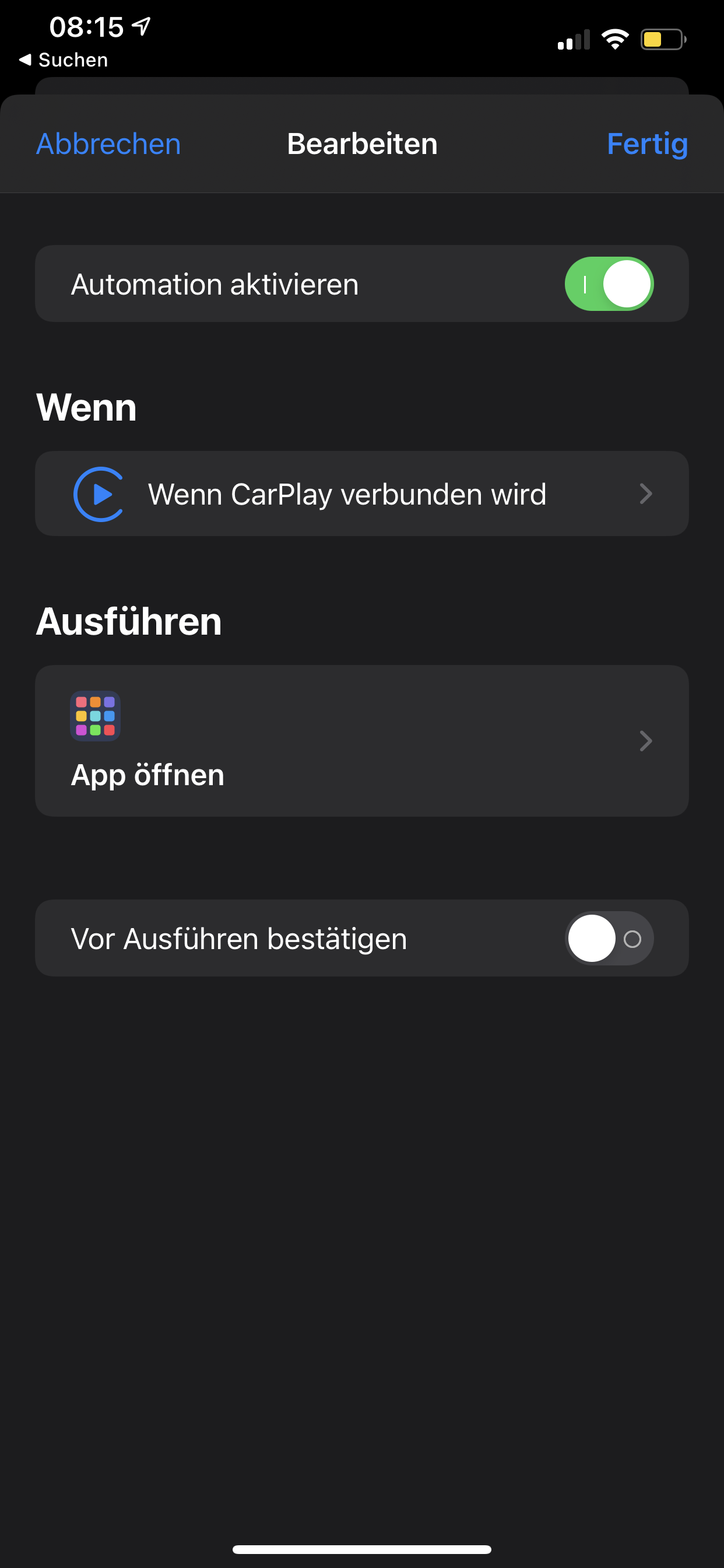724x1568 pixels.
Task: Confirm changes with Fertig
Action: (646, 144)
